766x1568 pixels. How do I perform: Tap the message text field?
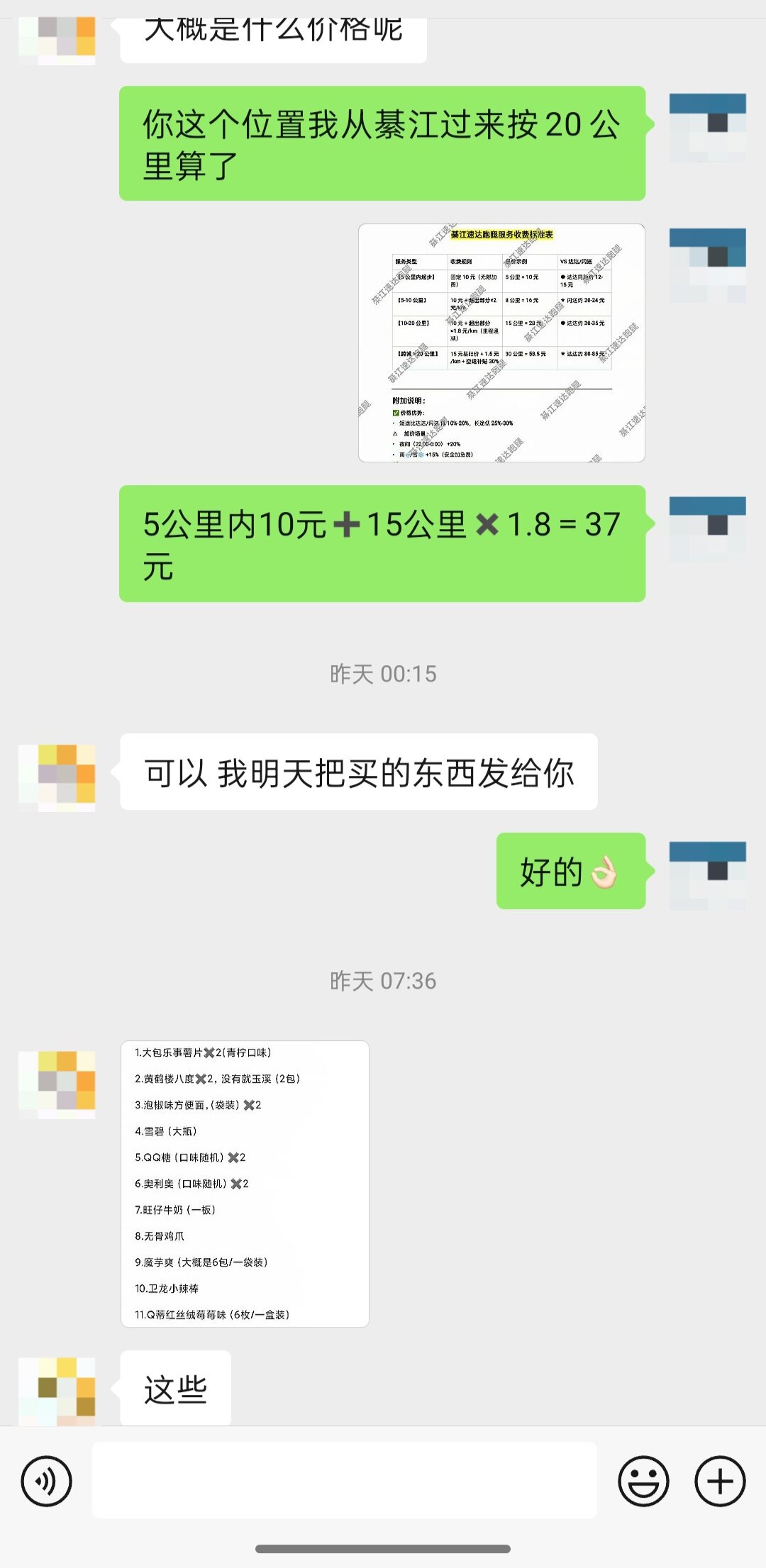point(344,1480)
